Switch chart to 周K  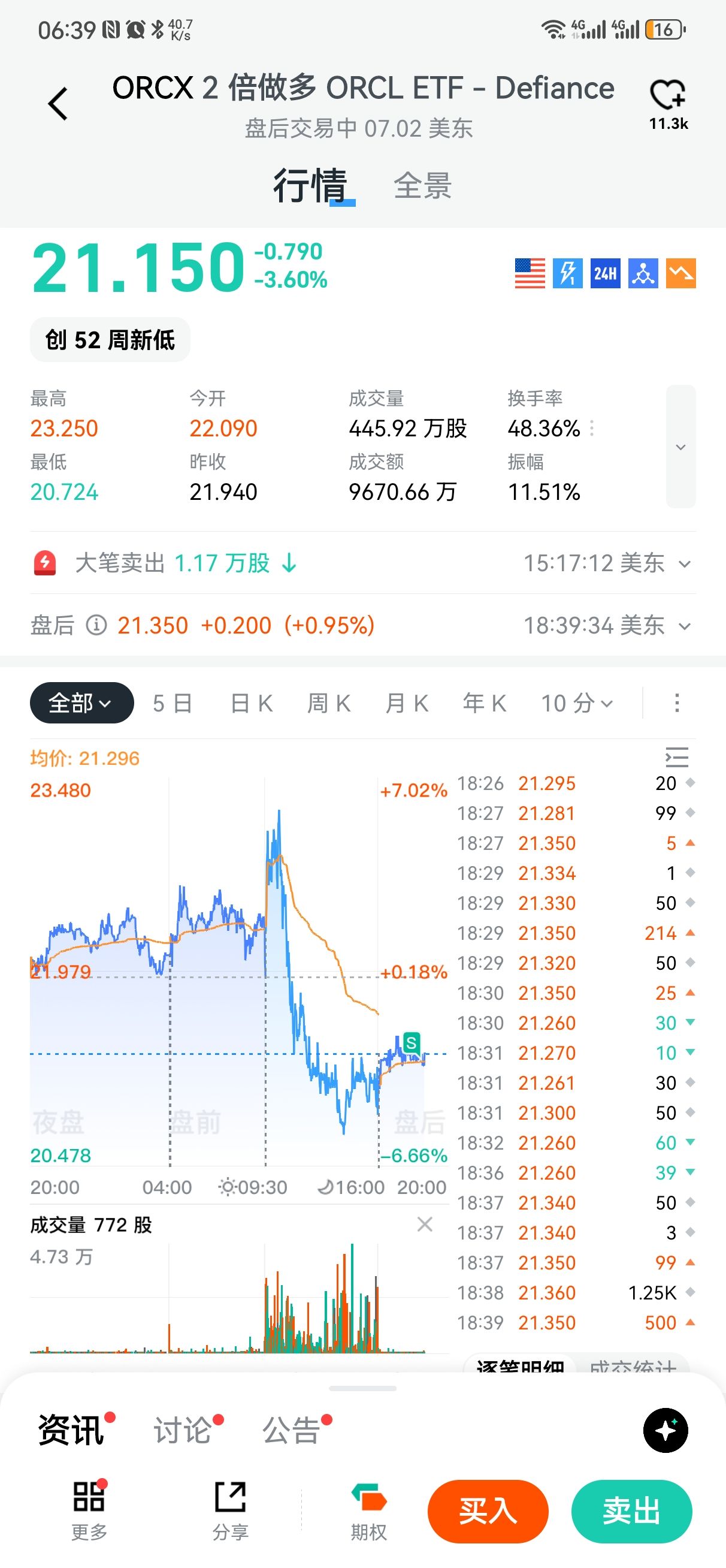click(329, 704)
